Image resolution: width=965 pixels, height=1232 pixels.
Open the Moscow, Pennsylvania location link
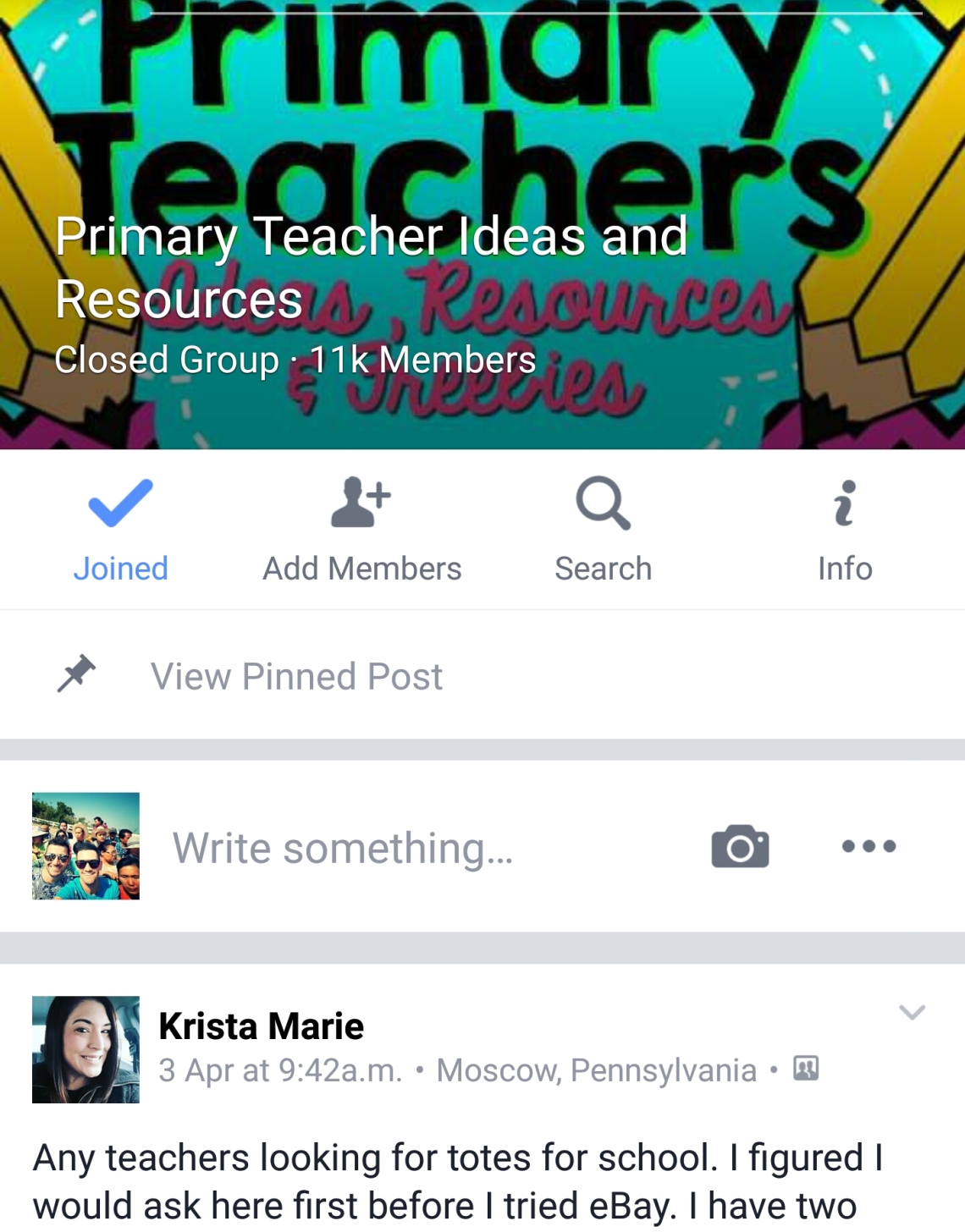point(596,1070)
